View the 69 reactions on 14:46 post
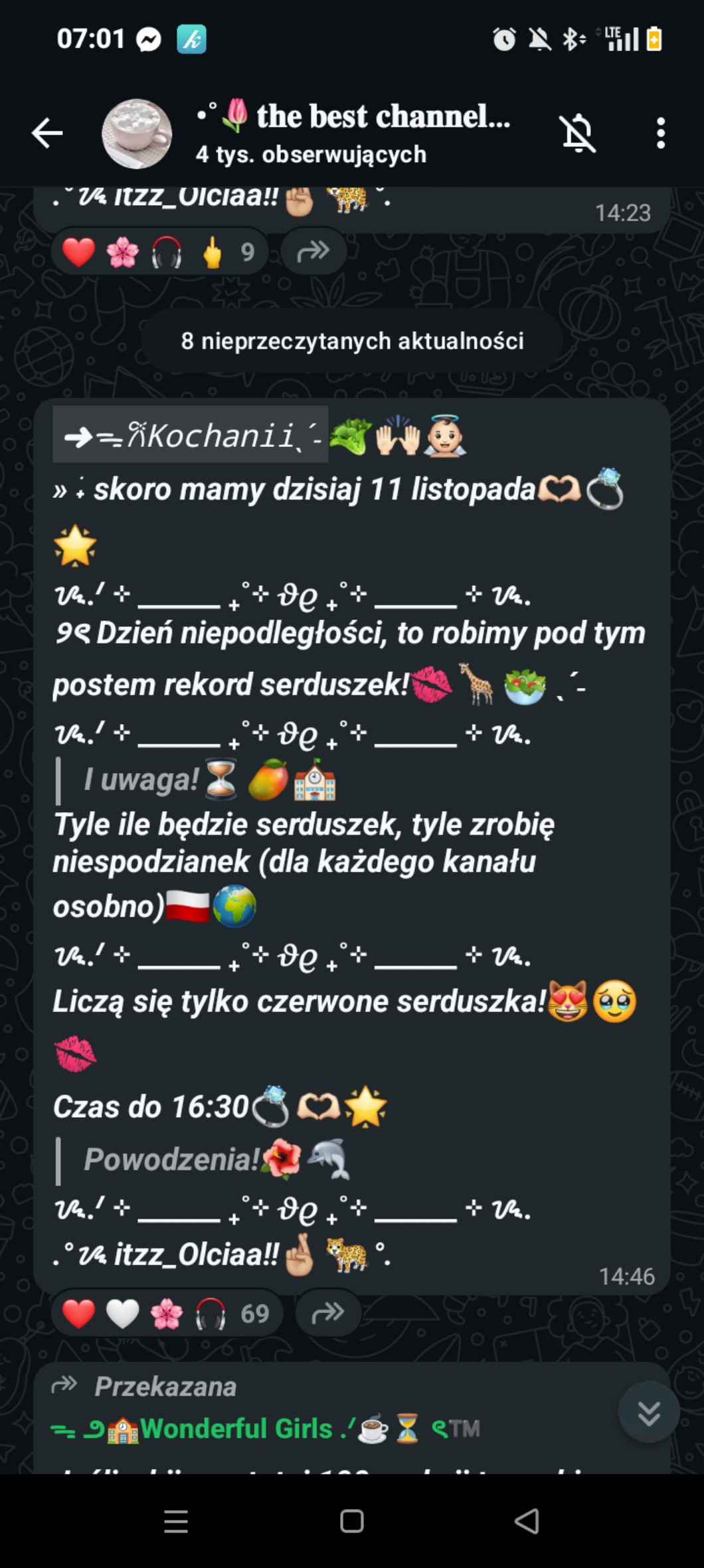The height and width of the screenshot is (1568, 704). click(x=166, y=1313)
